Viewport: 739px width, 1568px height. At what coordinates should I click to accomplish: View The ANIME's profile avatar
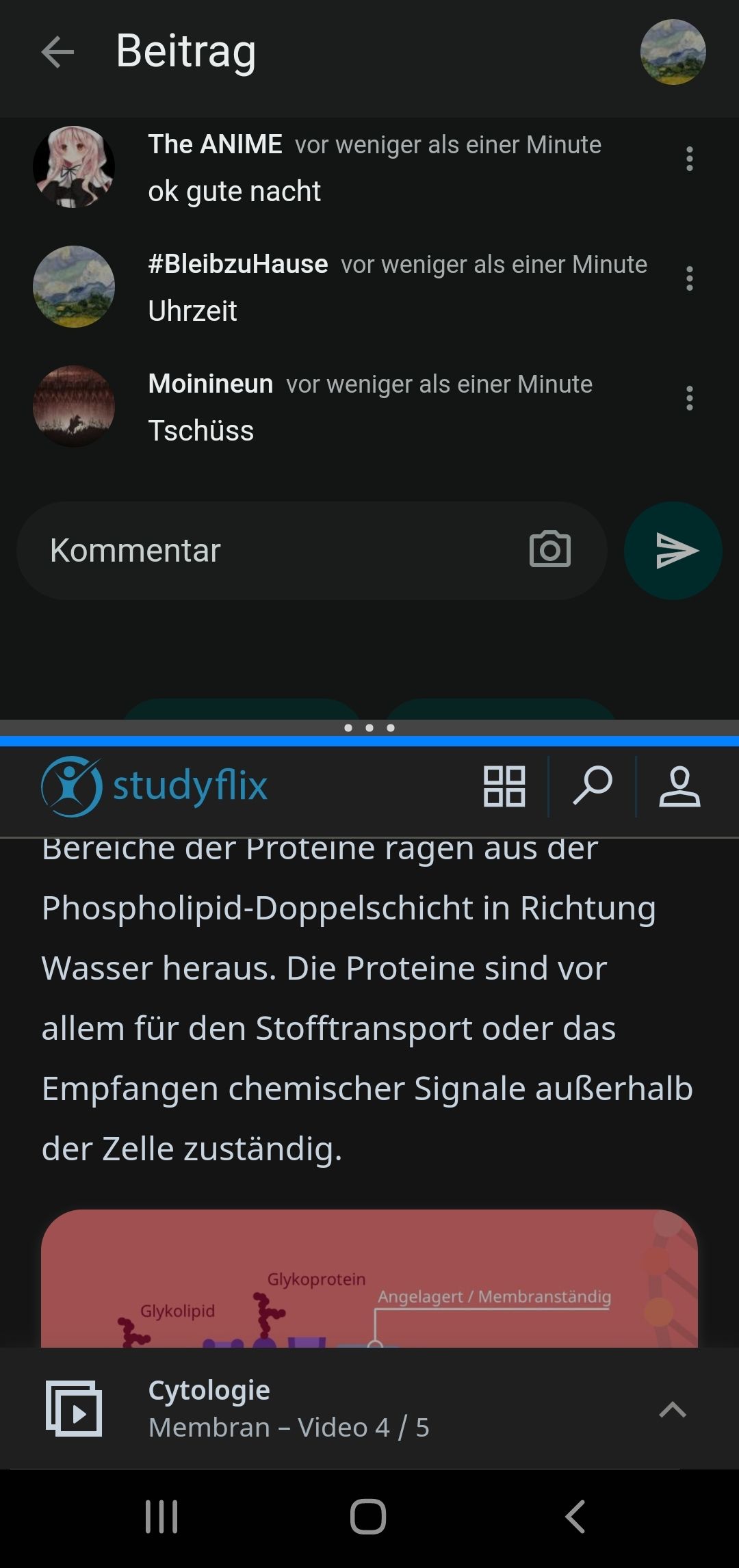tap(74, 167)
